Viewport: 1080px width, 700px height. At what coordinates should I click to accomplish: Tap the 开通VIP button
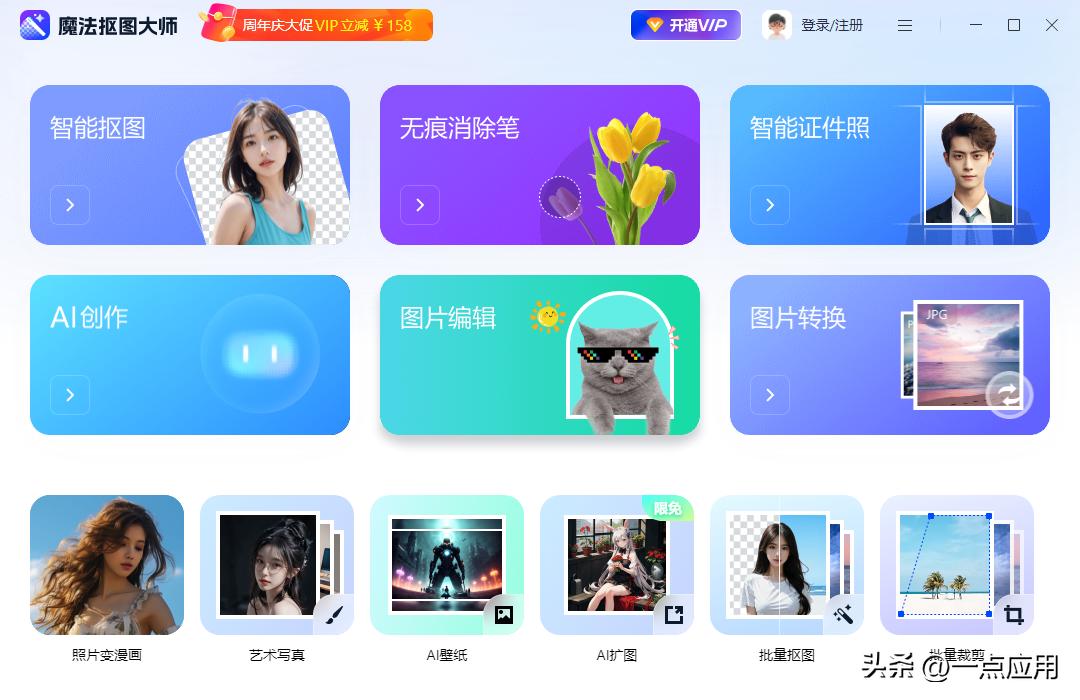pos(685,25)
